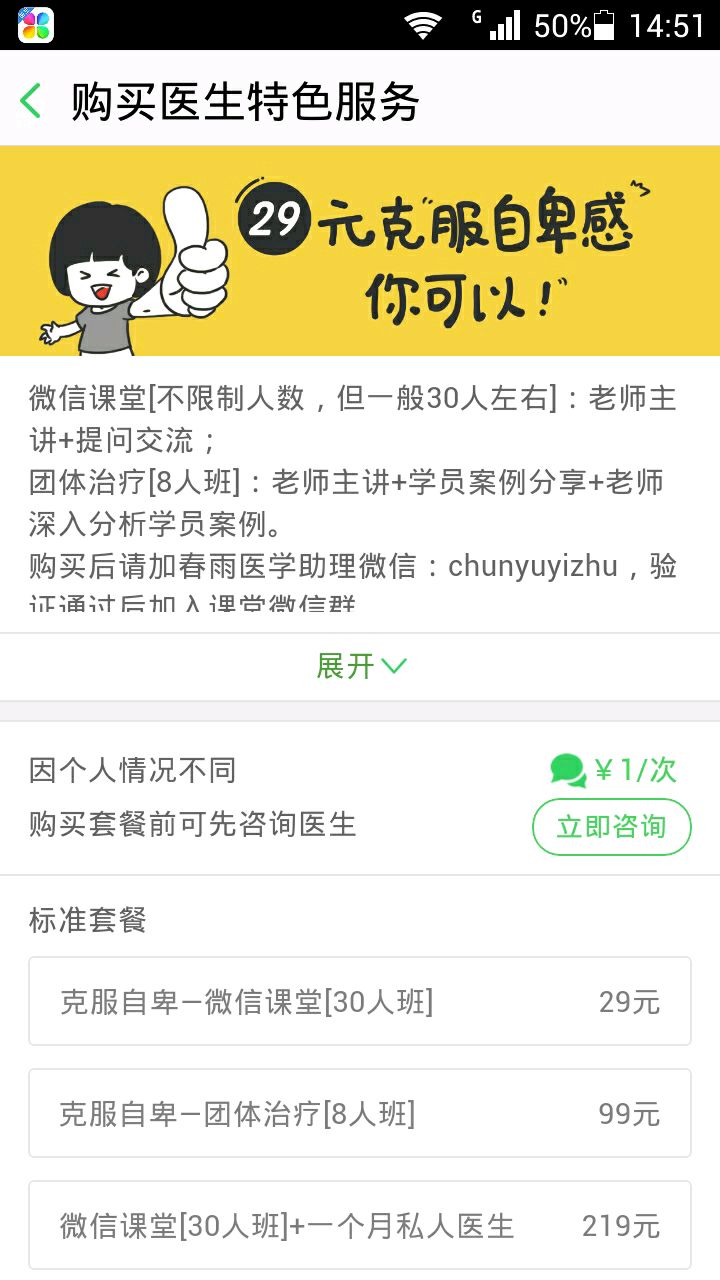720x1280 pixels.
Task: Go back using the green arrow
Action: click(32, 102)
